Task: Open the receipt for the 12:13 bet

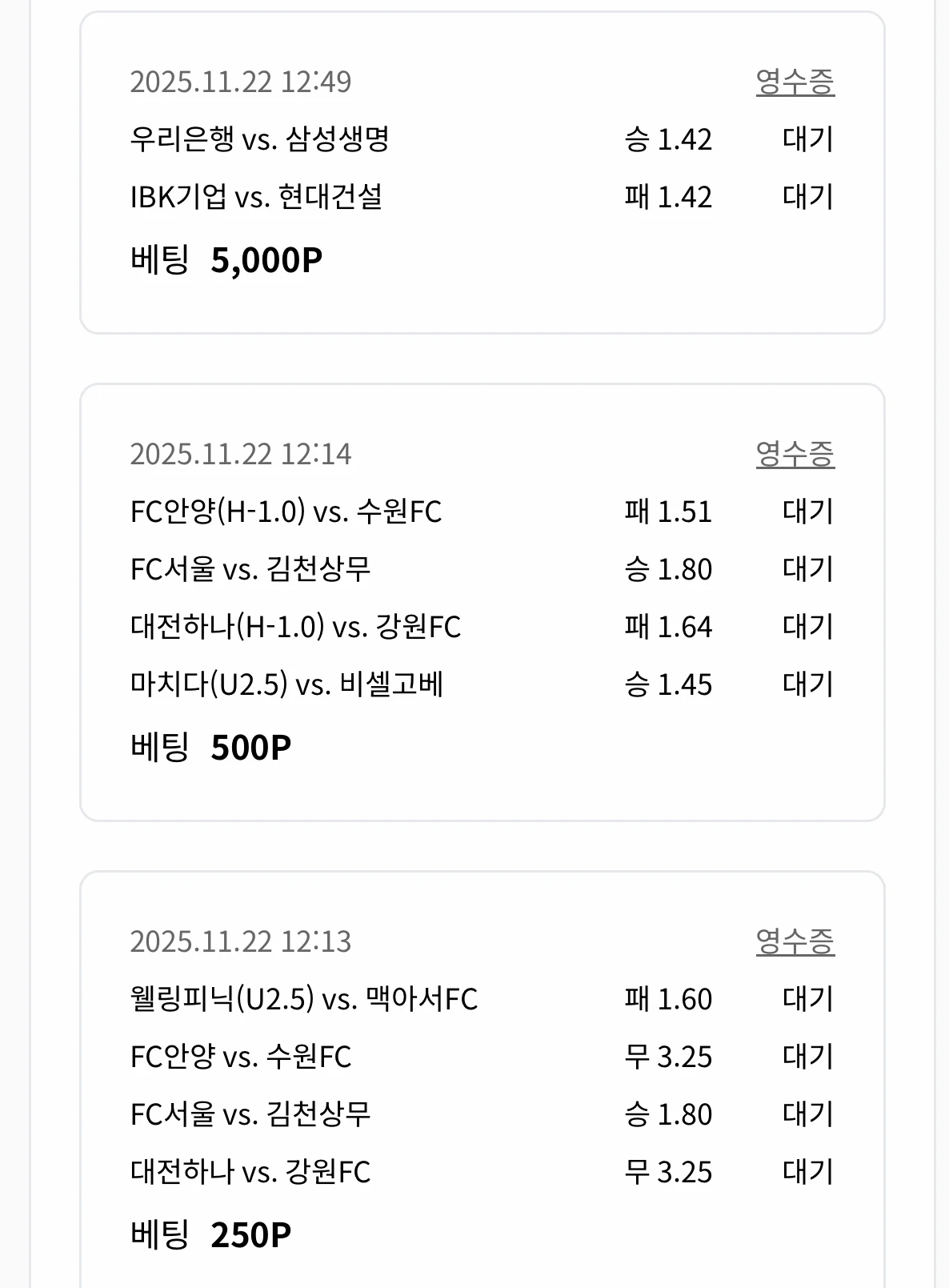Action: pos(797,942)
